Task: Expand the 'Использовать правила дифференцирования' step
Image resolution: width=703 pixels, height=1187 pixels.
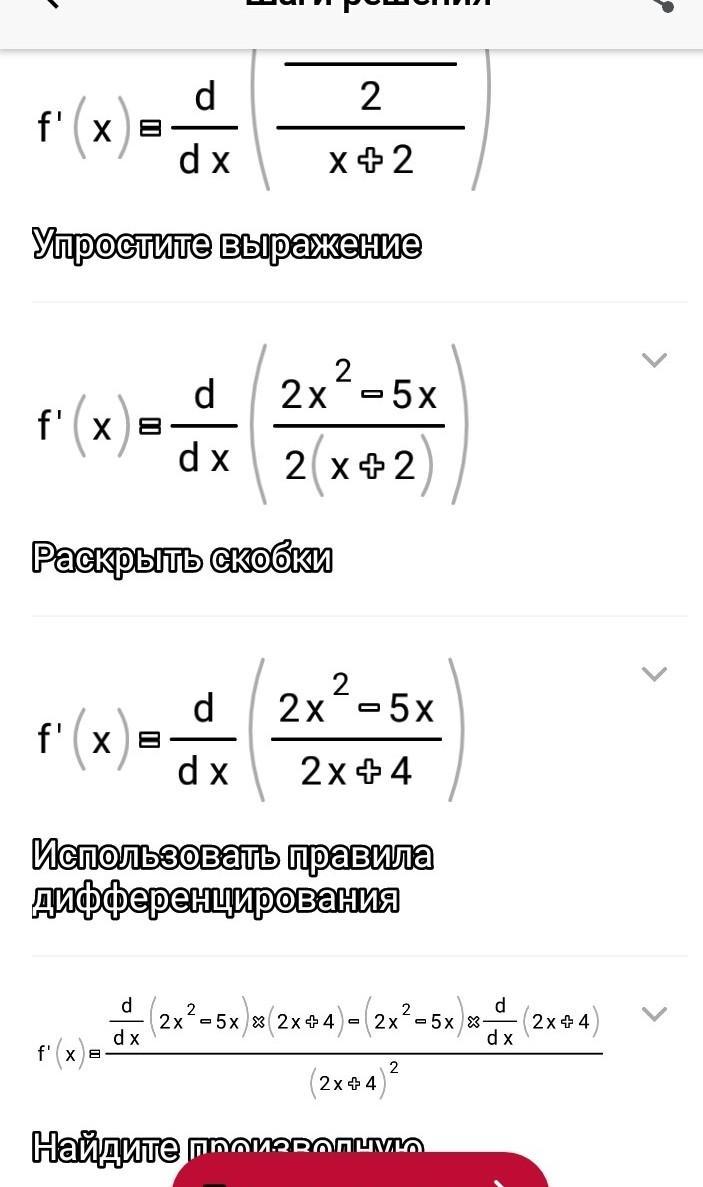Action: point(654,1014)
